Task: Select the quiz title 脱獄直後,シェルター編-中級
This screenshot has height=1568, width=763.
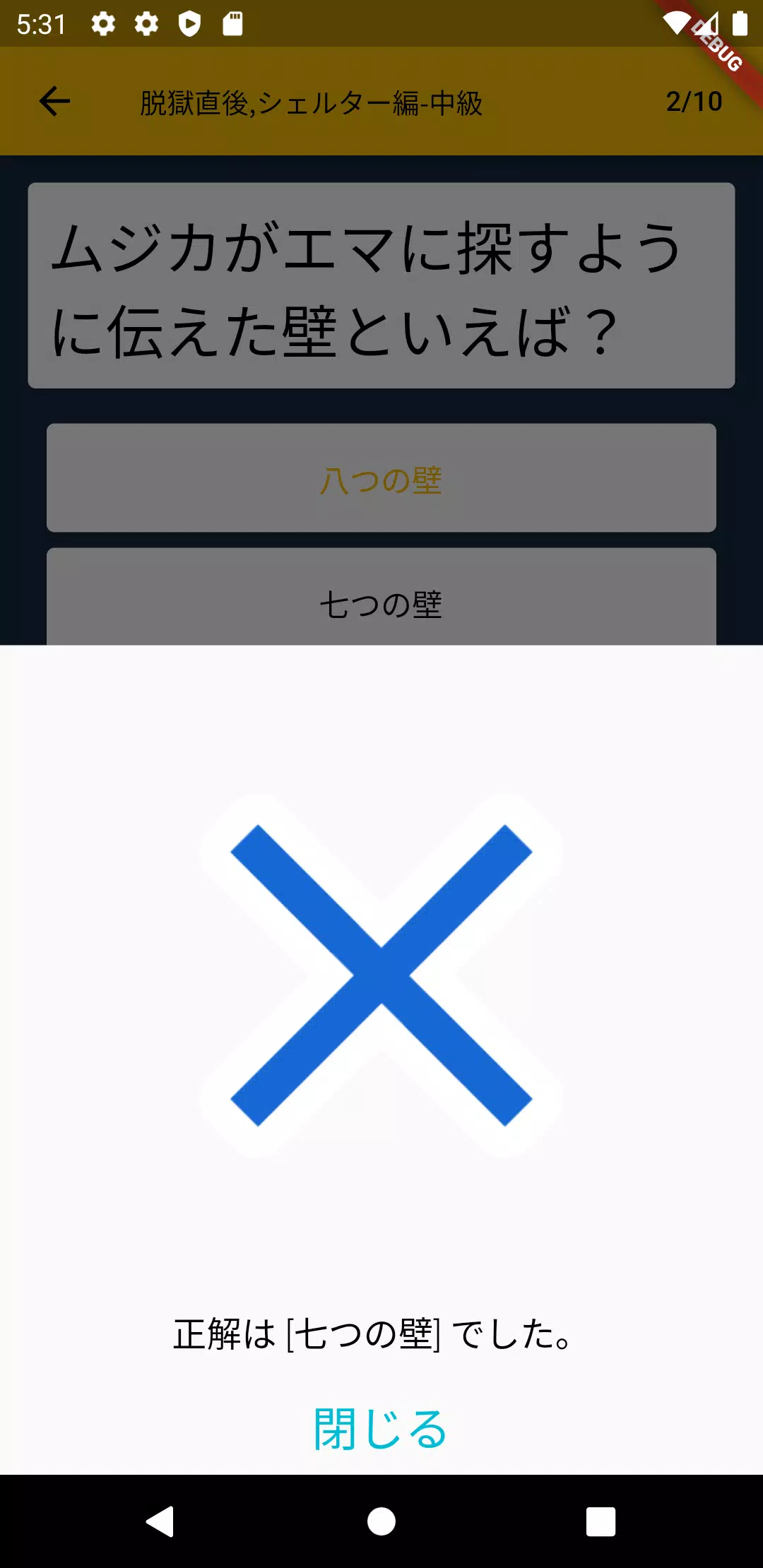Action: pos(311,102)
